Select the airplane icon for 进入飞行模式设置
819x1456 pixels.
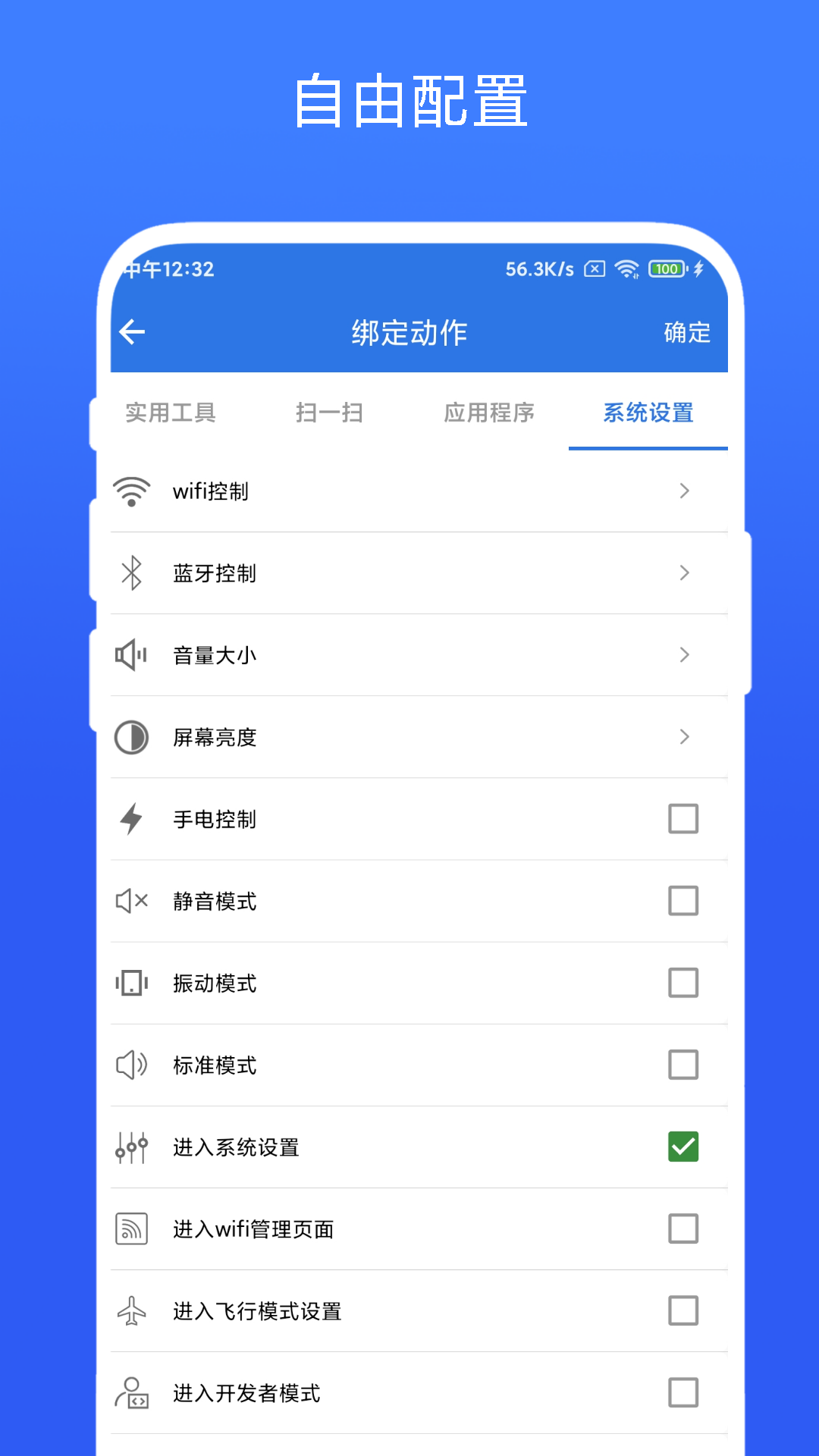tap(131, 1311)
